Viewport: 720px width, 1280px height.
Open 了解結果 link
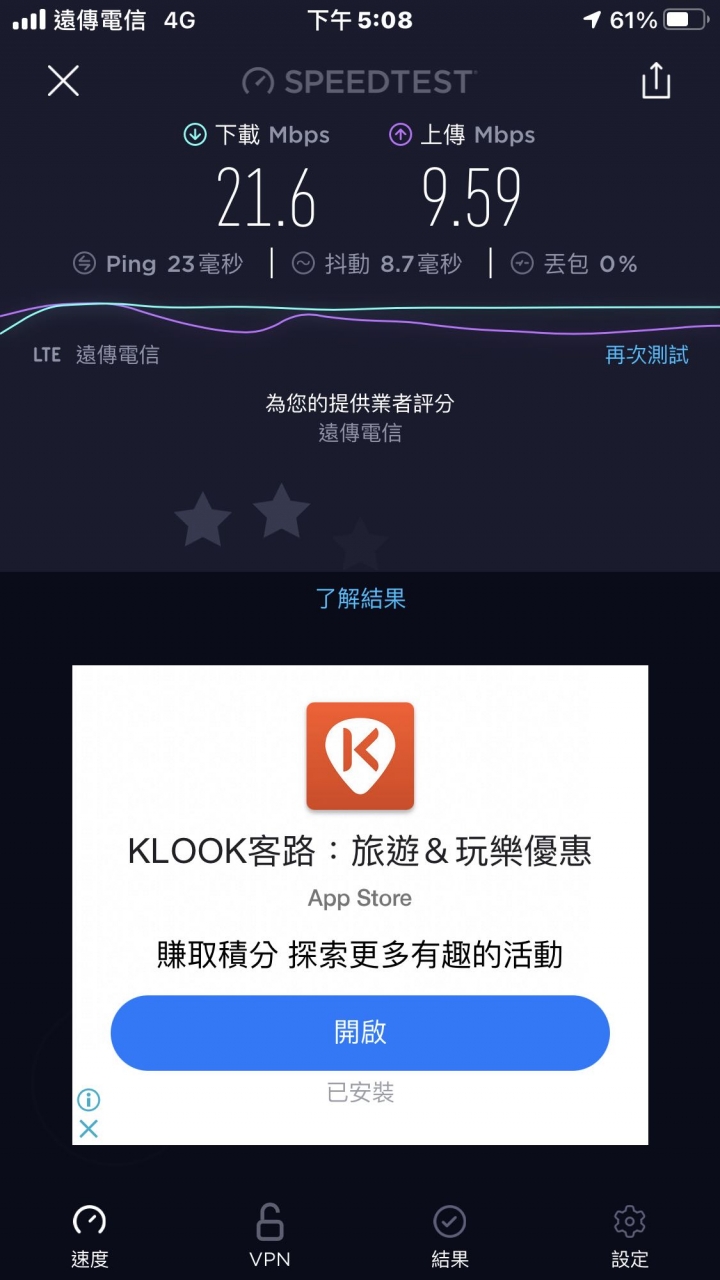[360, 599]
